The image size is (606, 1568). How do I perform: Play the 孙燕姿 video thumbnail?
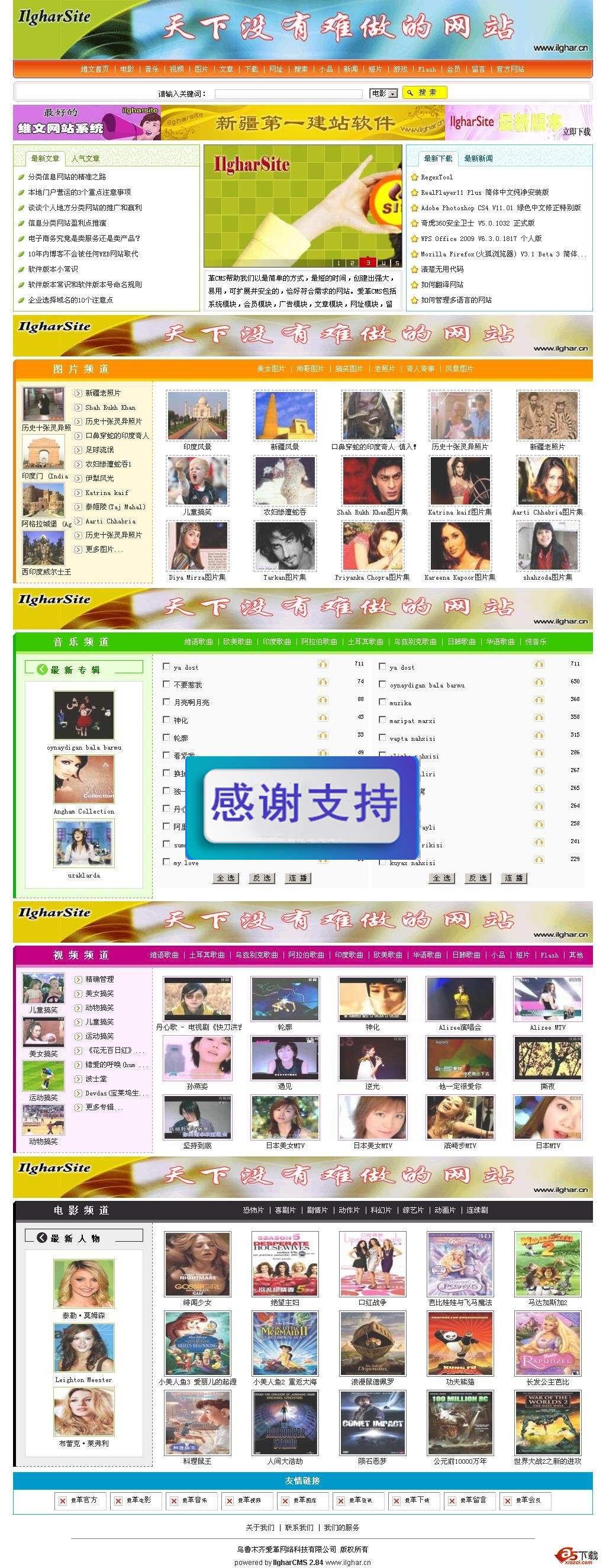[x=197, y=1059]
